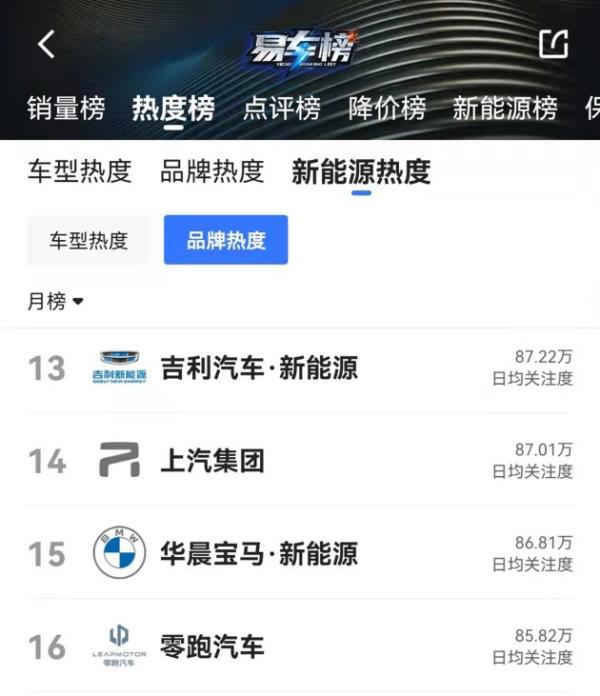
Task: Select the 新能源热度 sub-tab
Action: click(x=361, y=171)
